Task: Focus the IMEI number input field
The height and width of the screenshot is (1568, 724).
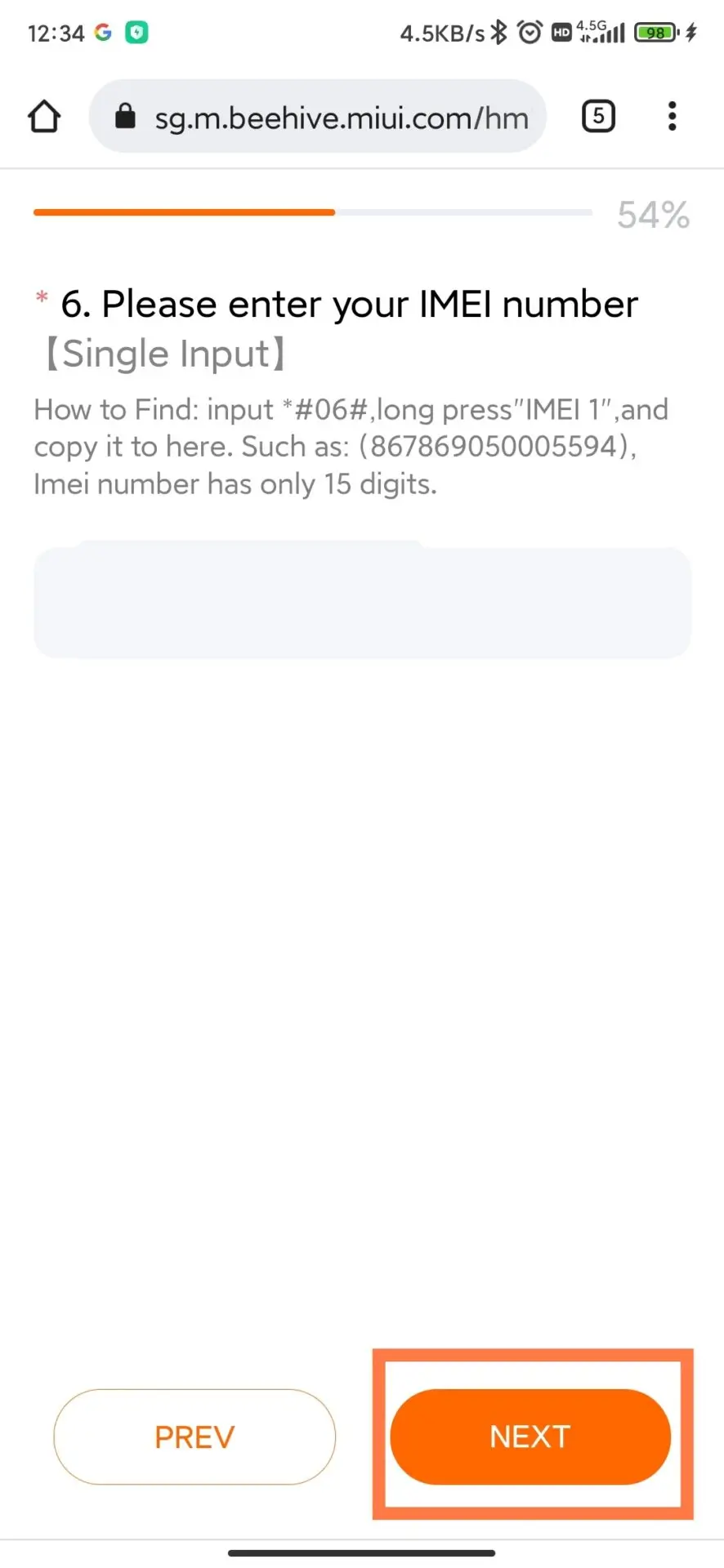Action: [x=362, y=603]
